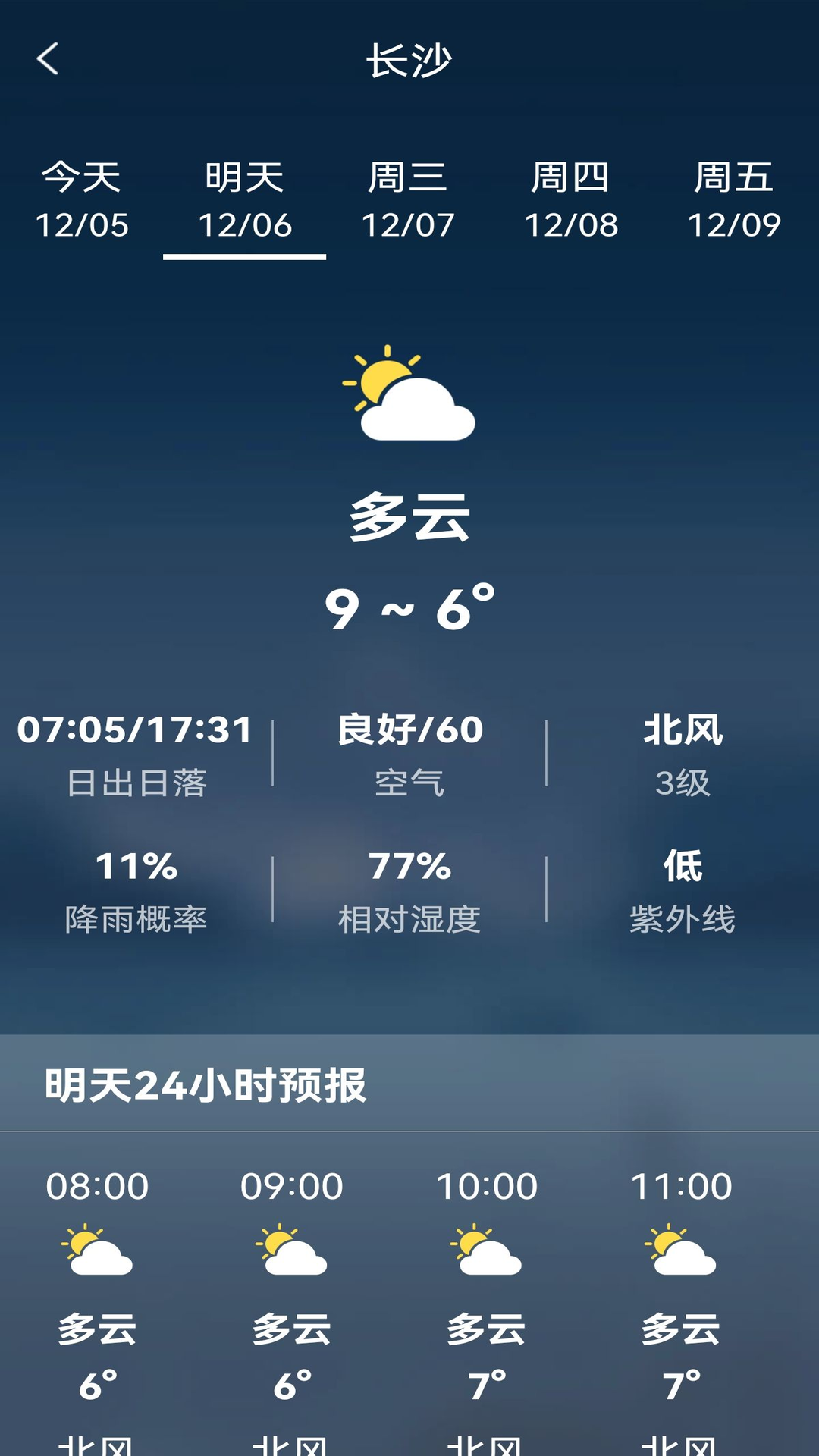Image resolution: width=819 pixels, height=1456 pixels.
Task: Select the 低 ultraviolet index label
Action: (682, 868)
